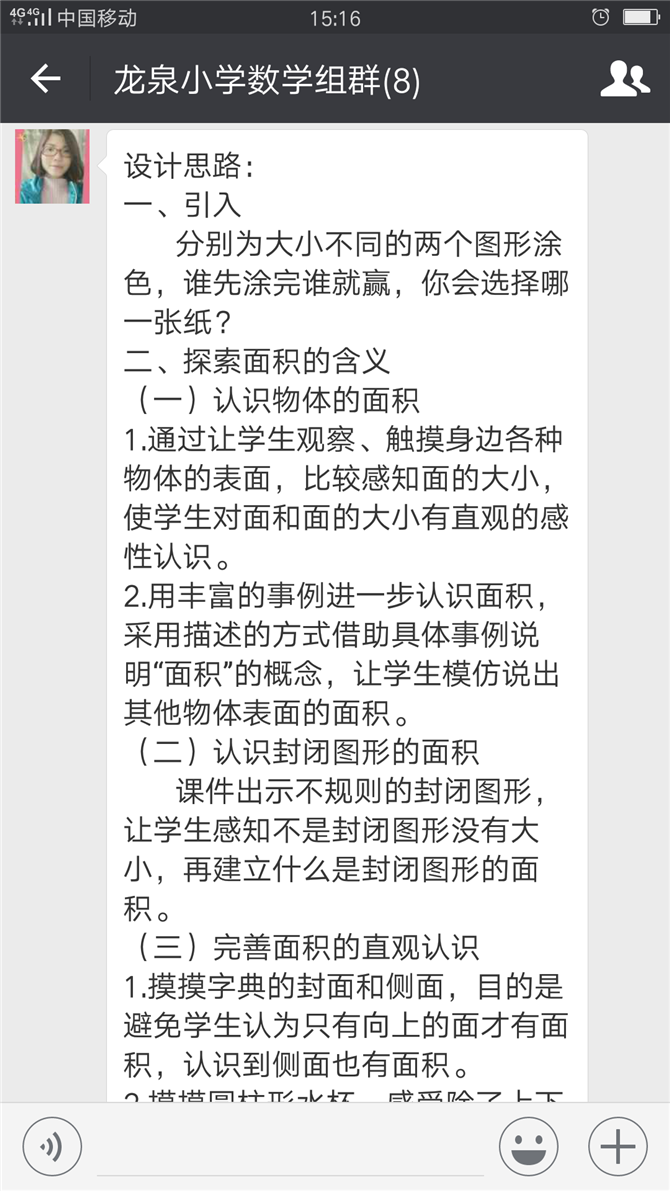The height and width of the screenshot is (1191, 670).
Task: Focus the message text input field
Action: [x=290, y=1148]
